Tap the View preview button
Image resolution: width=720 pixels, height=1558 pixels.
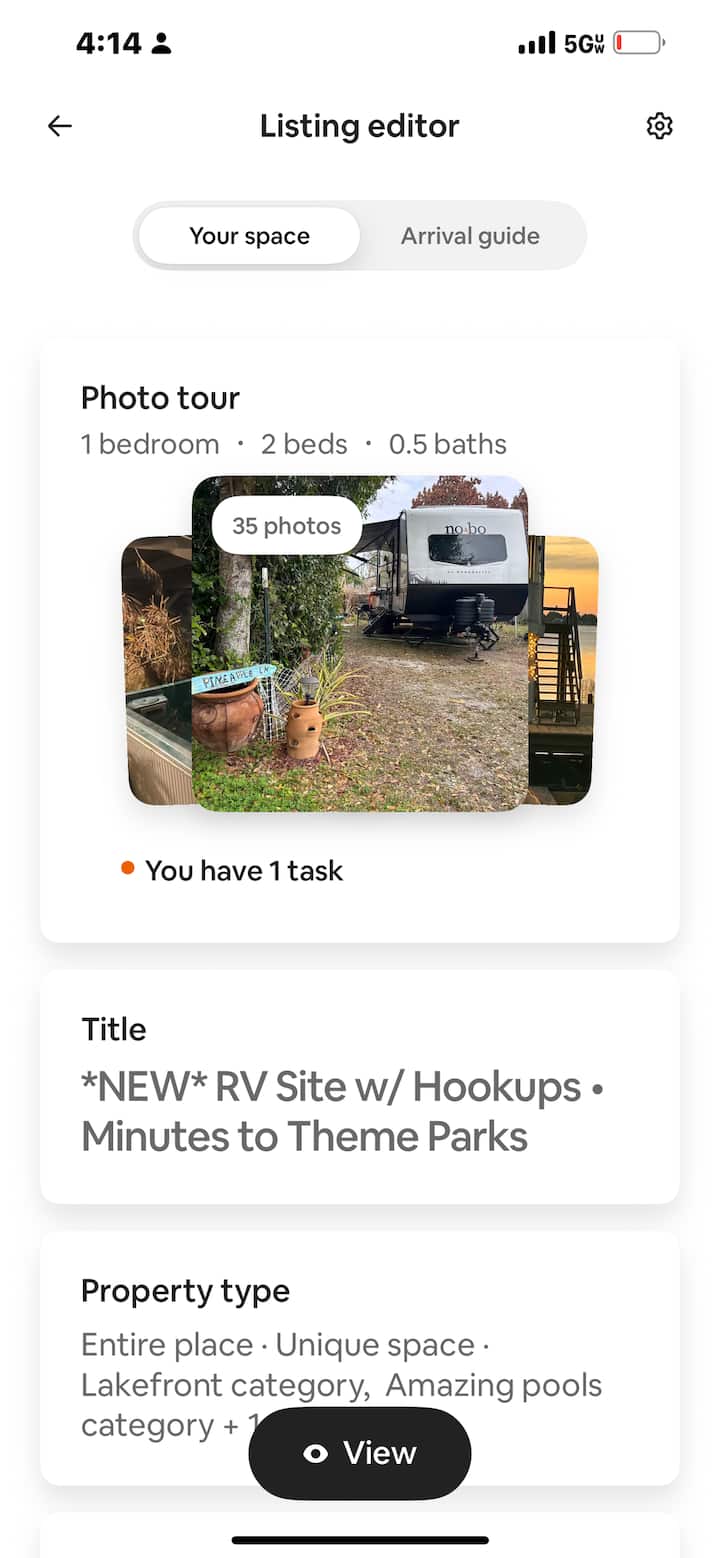pyautogui.click(x=359, y=1453)
